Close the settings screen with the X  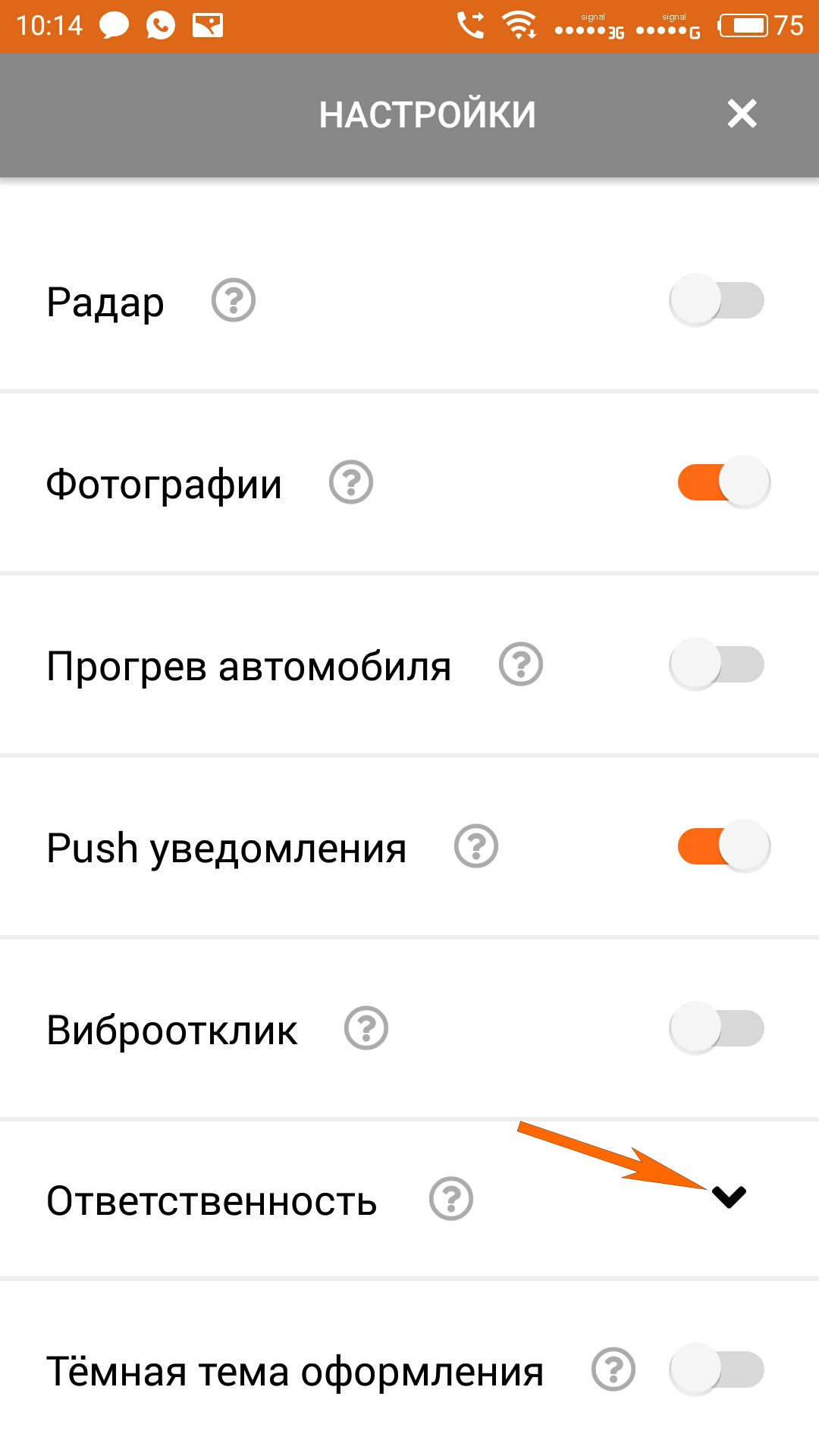[x=742, y=114]
